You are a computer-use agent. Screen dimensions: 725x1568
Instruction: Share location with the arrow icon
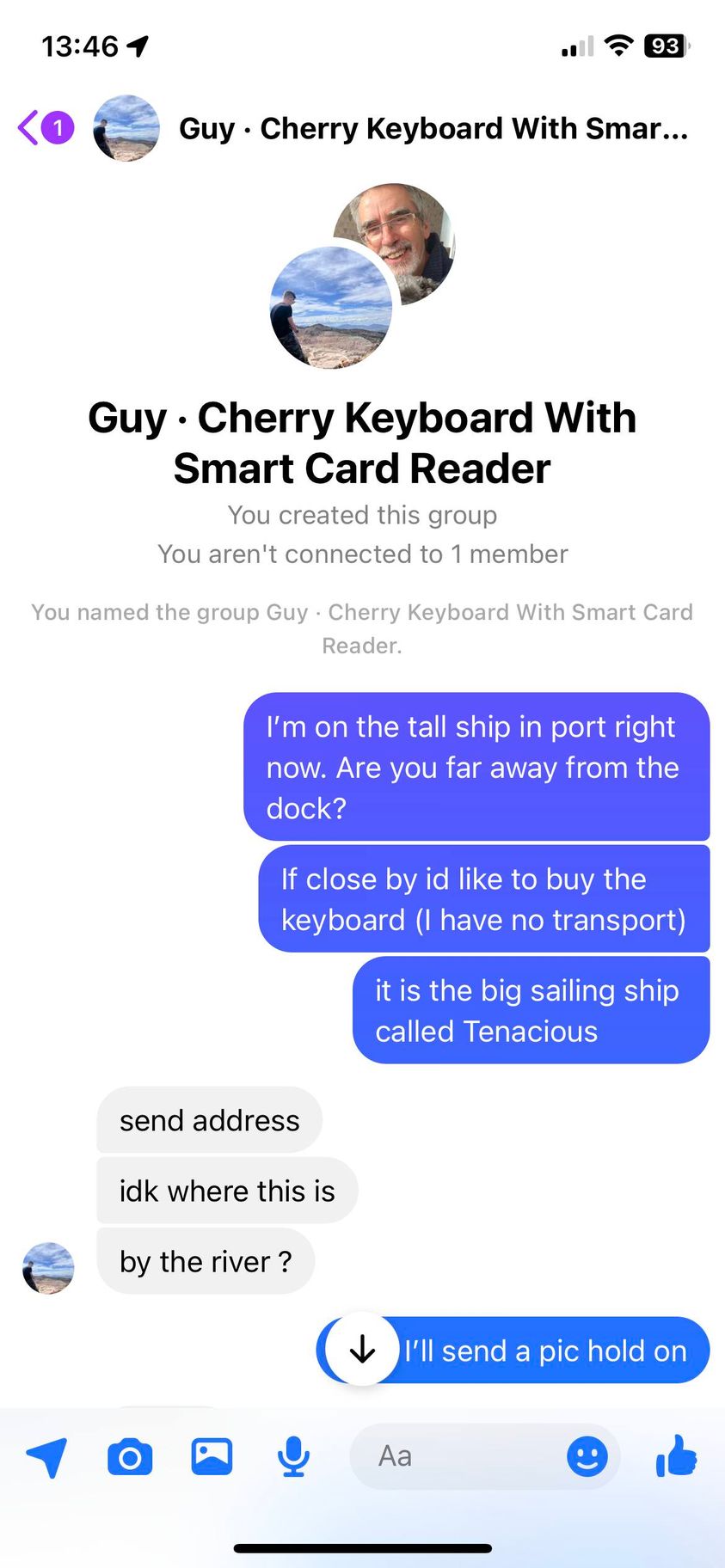46,1456
